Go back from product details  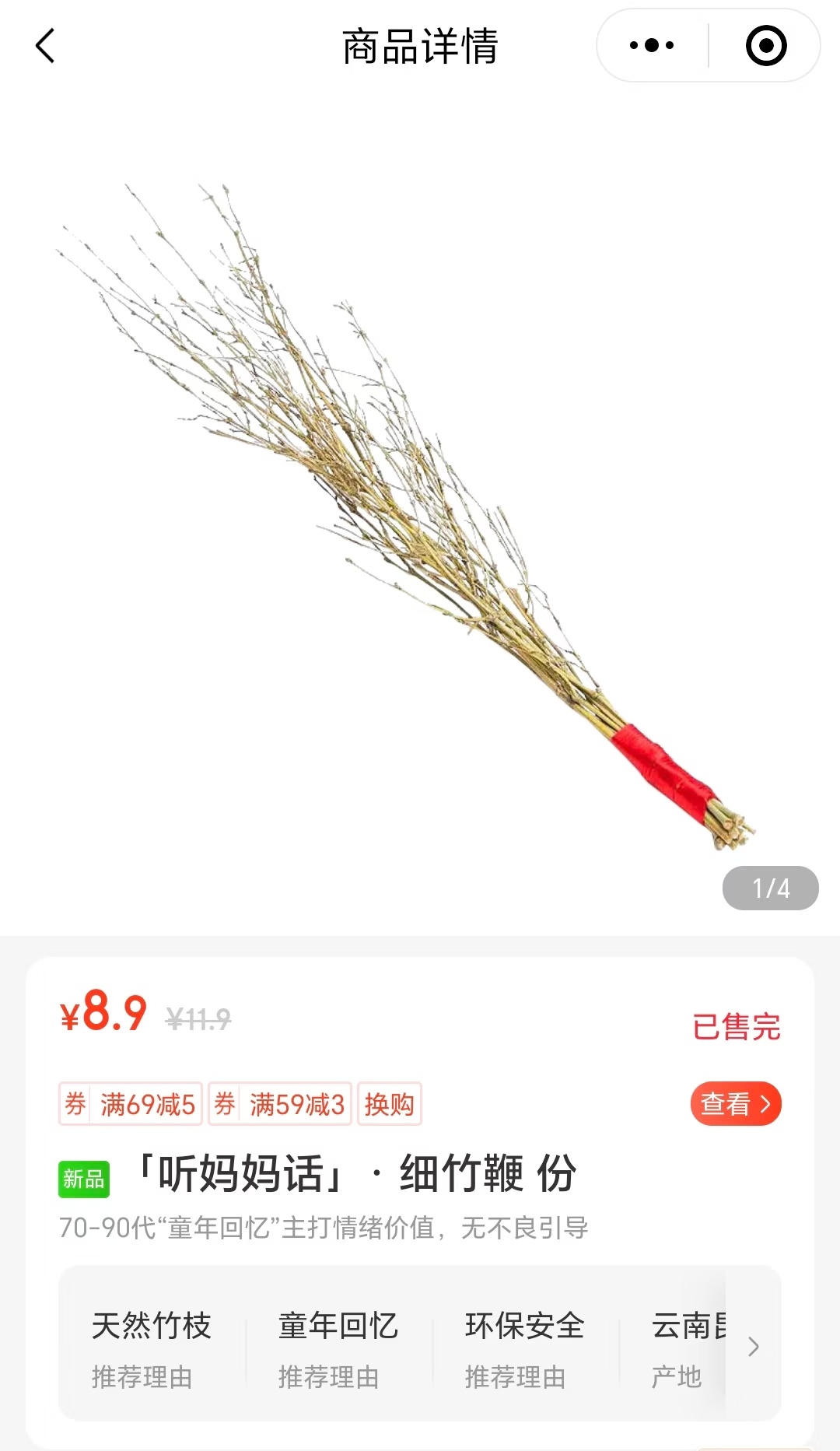point(46,46)
